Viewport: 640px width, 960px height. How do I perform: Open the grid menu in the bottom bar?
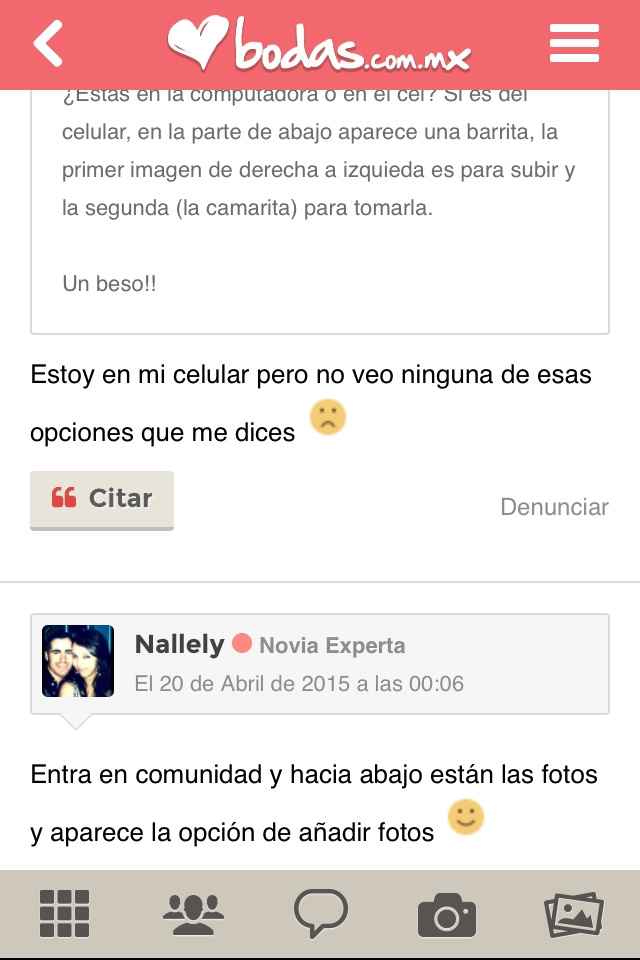click(x=64, y=913)
